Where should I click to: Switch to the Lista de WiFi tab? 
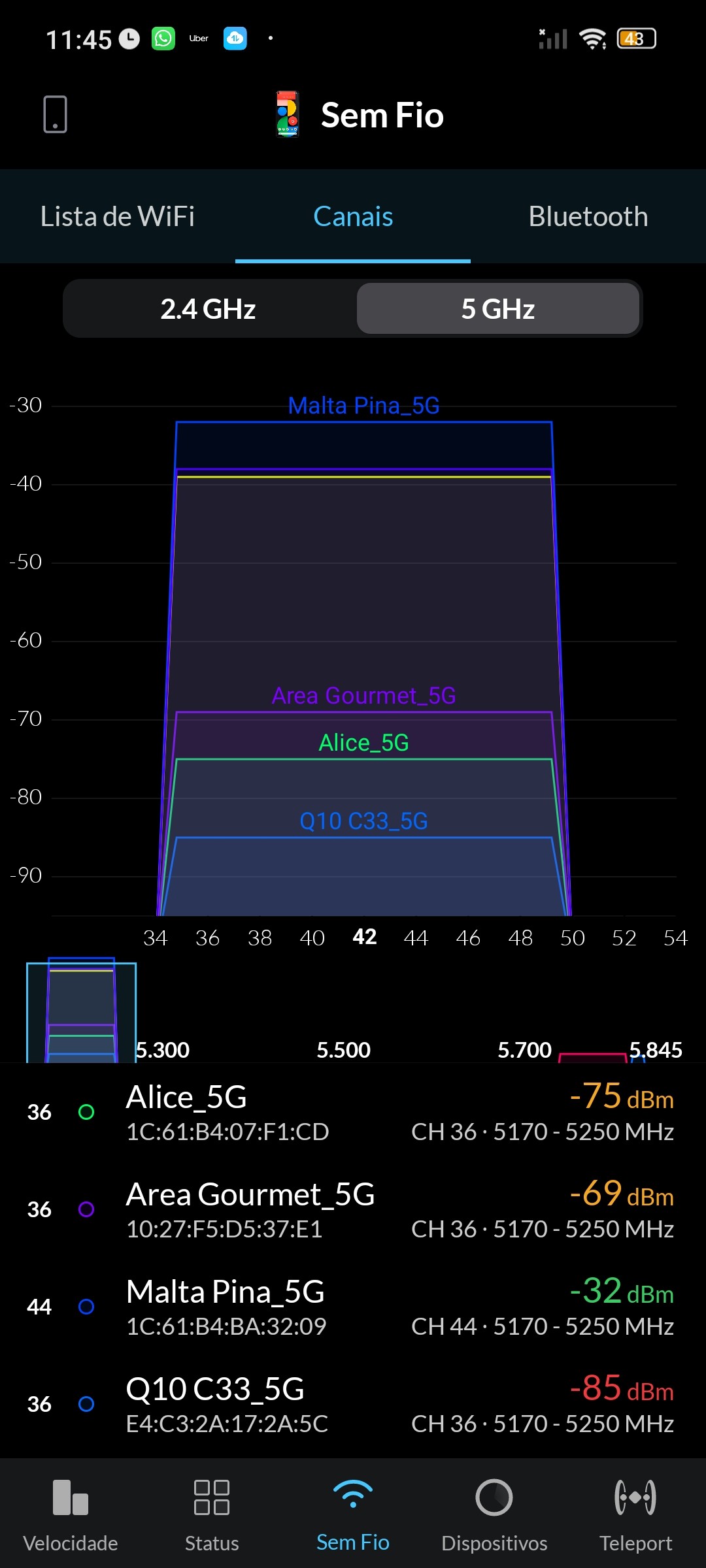pos(118,217)
